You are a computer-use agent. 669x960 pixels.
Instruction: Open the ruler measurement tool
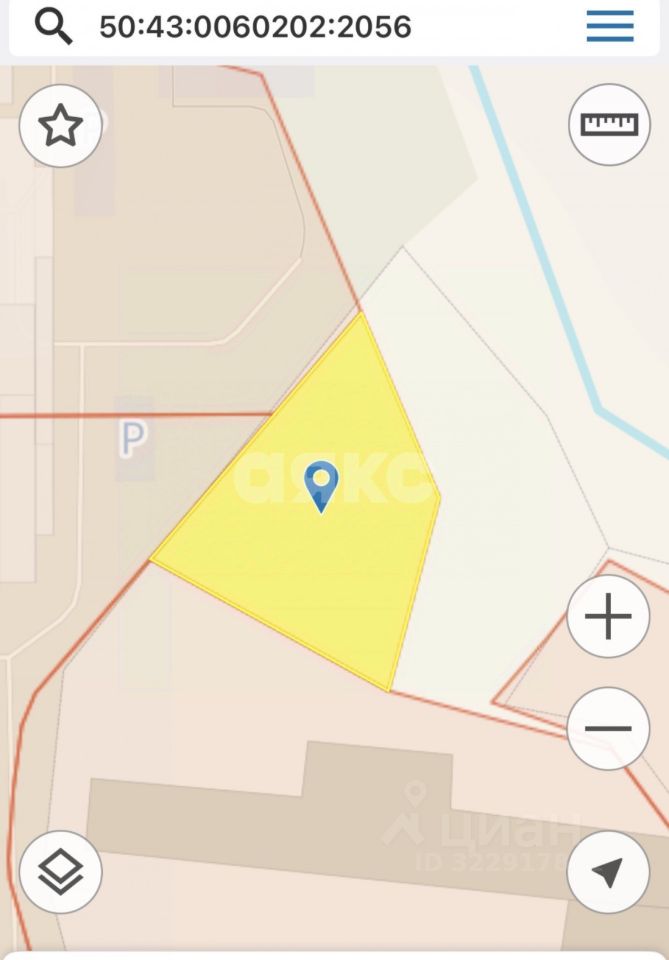609,125
